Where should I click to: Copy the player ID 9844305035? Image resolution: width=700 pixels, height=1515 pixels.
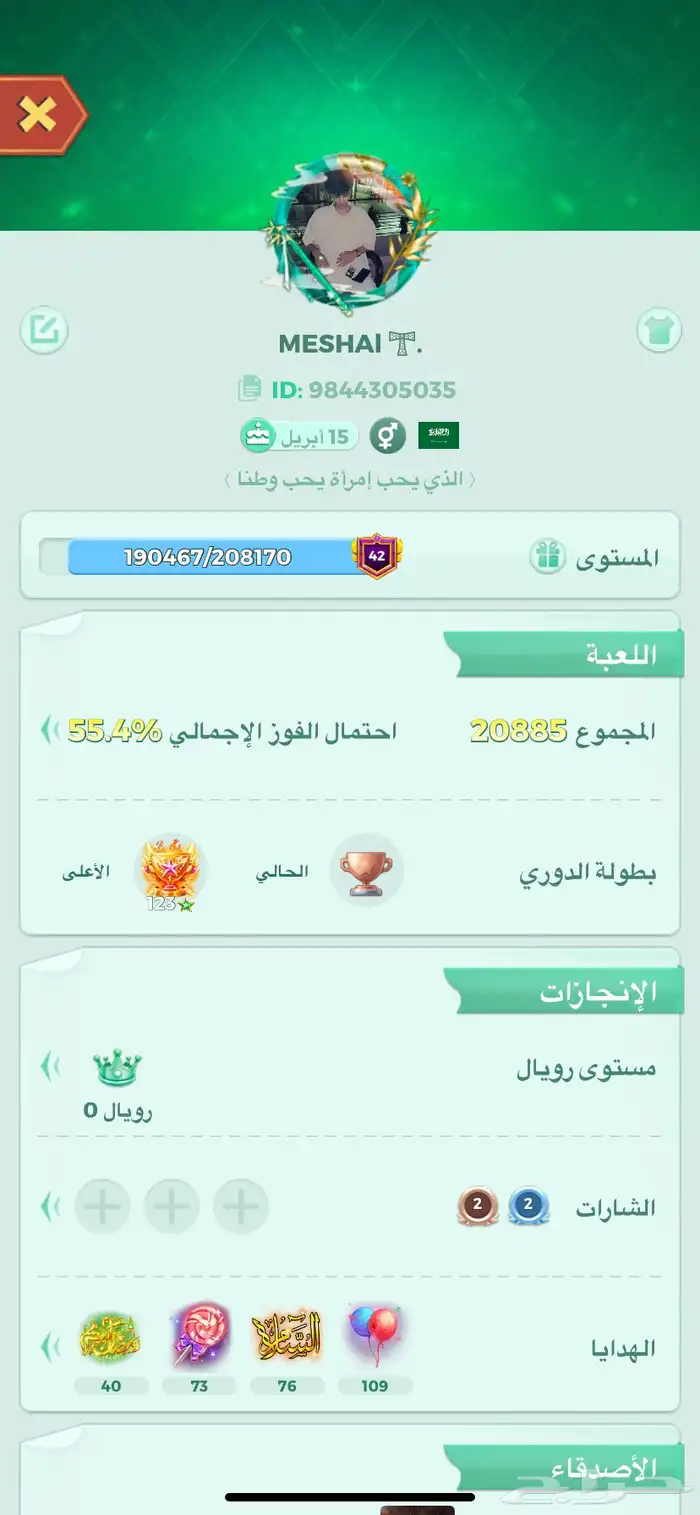[x=346, y=389]
